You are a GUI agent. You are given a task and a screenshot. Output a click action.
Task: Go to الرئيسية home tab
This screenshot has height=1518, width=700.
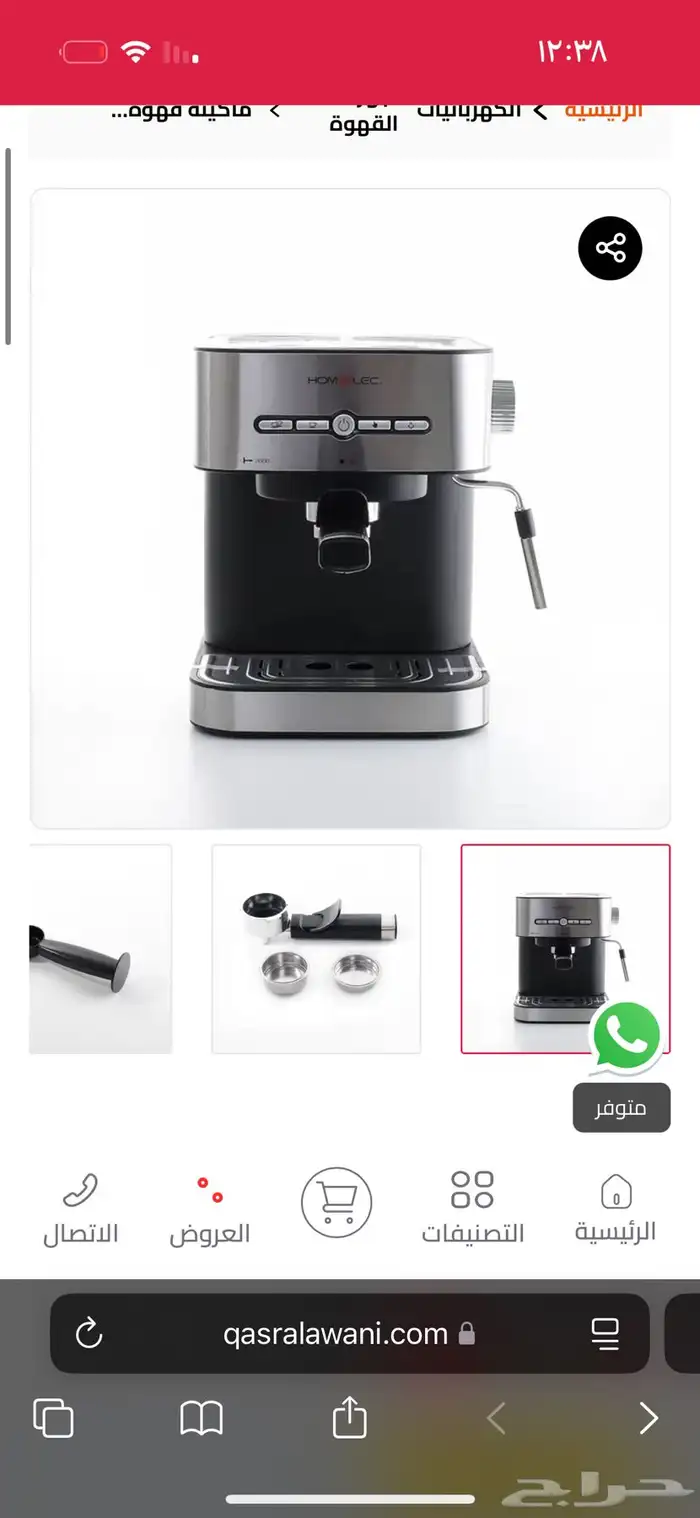(615, 1208)
